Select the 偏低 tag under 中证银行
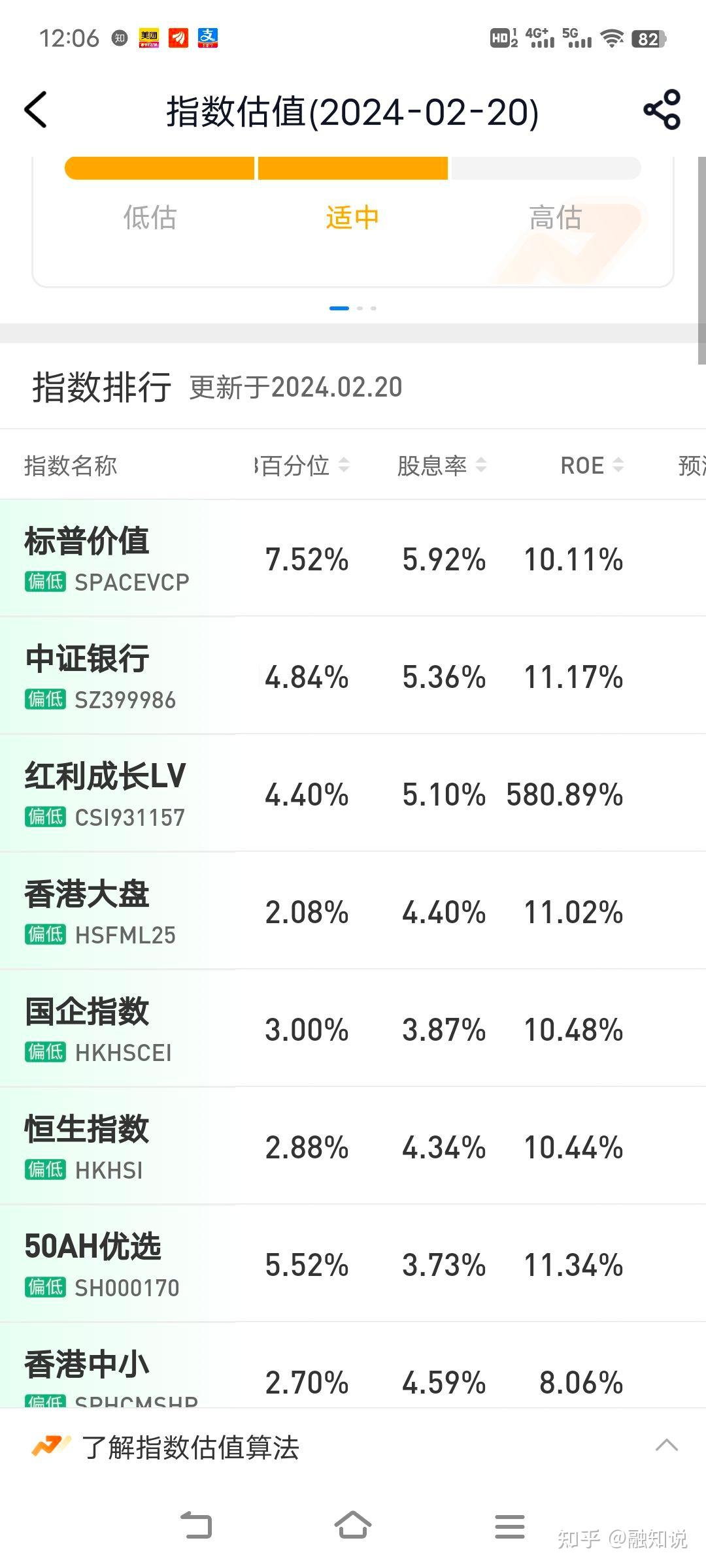Viewport: 706px width, 1568px height. pyautogui.click(x=46, y=699)
